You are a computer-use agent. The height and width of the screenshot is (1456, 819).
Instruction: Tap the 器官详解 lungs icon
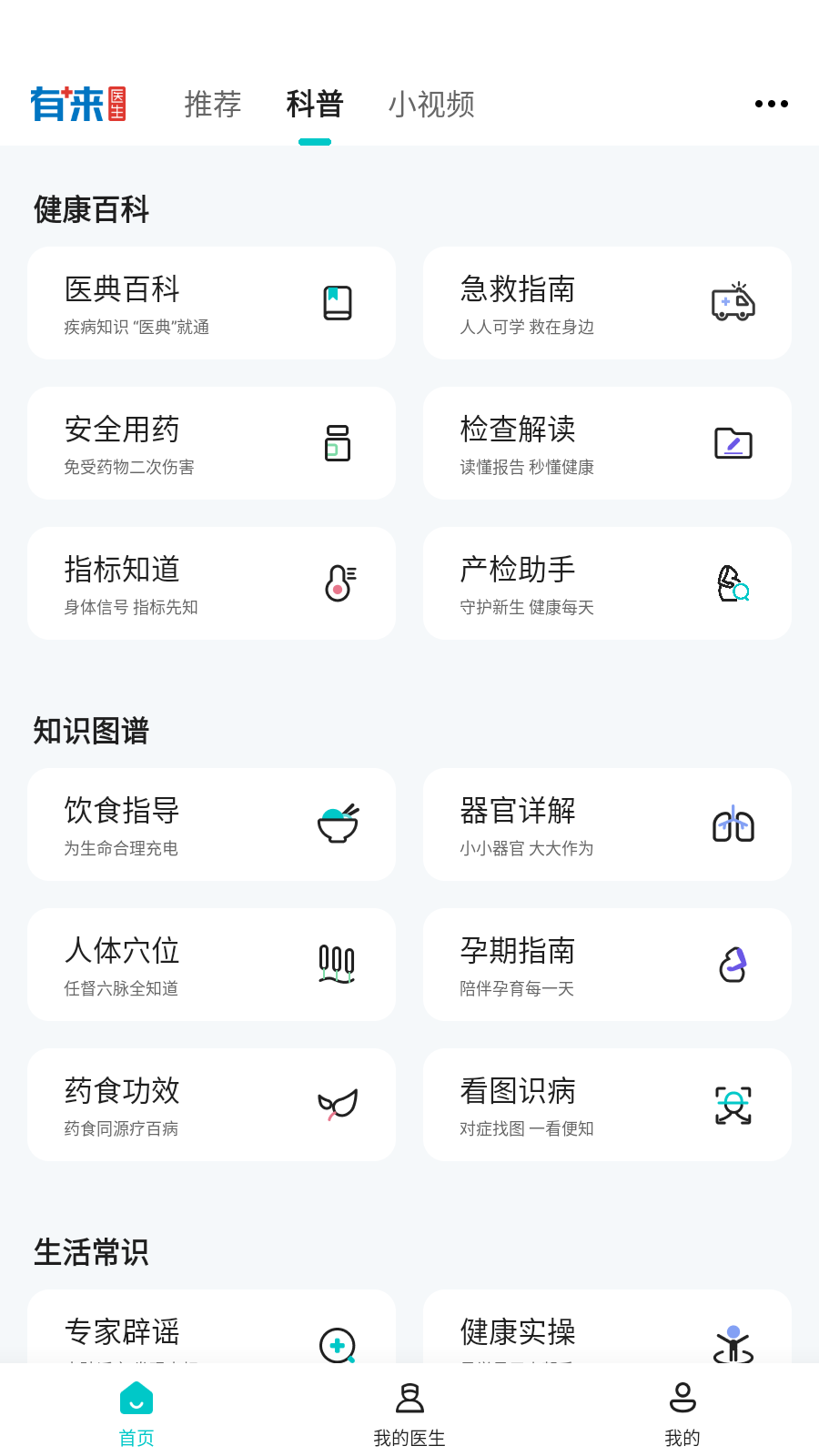[733, 824]
